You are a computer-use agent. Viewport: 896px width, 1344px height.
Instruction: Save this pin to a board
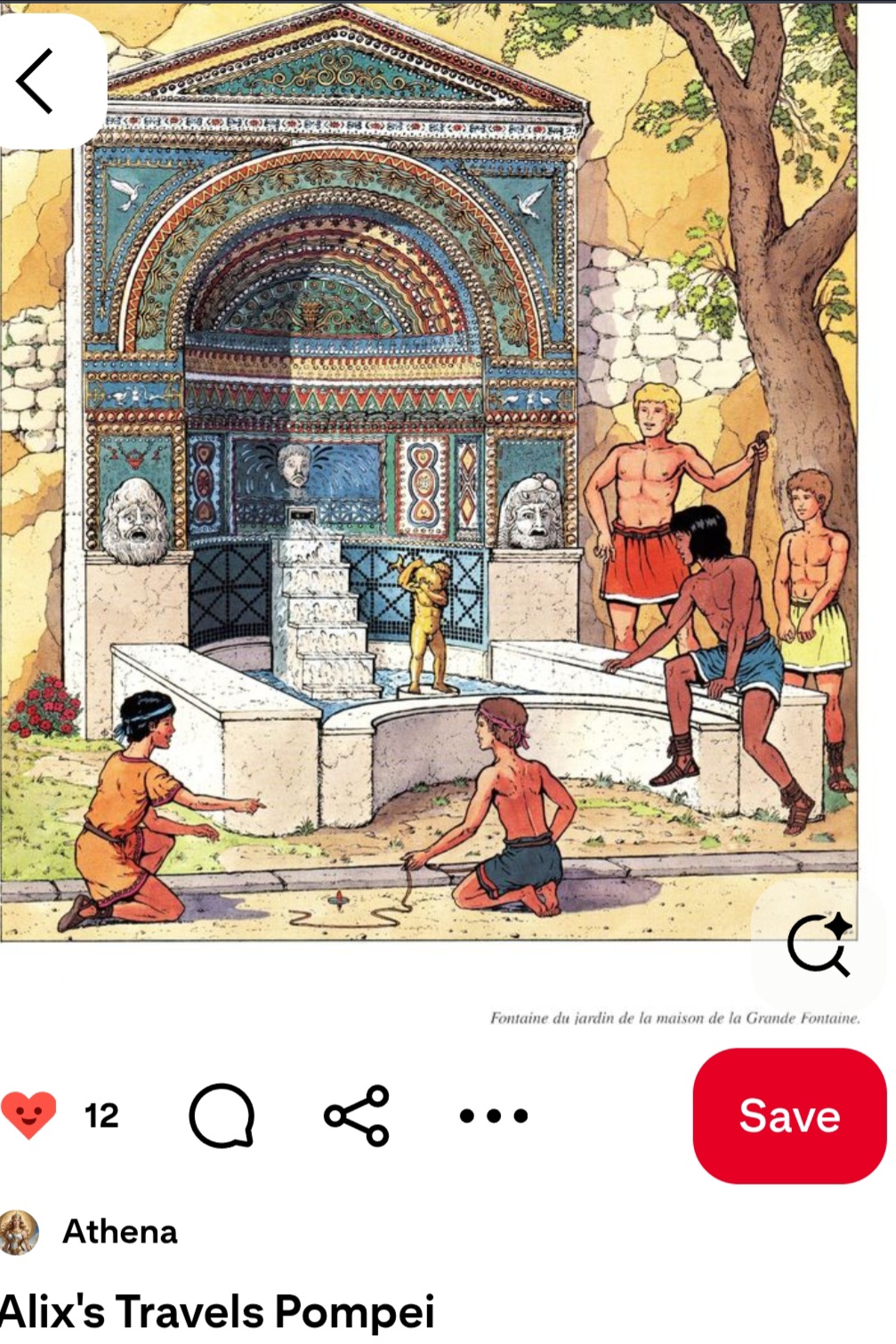click(x=789, y=1115)
